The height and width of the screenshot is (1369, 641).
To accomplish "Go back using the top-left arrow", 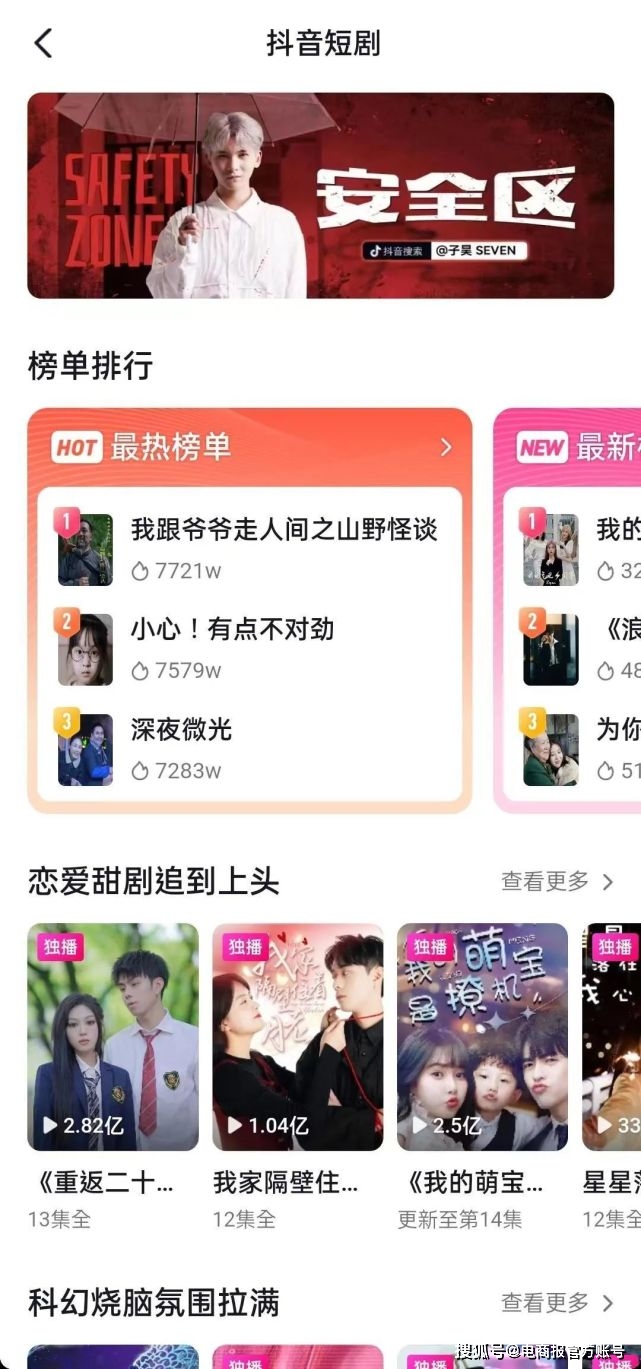I will pyautogui.click(x=43, y=43).
